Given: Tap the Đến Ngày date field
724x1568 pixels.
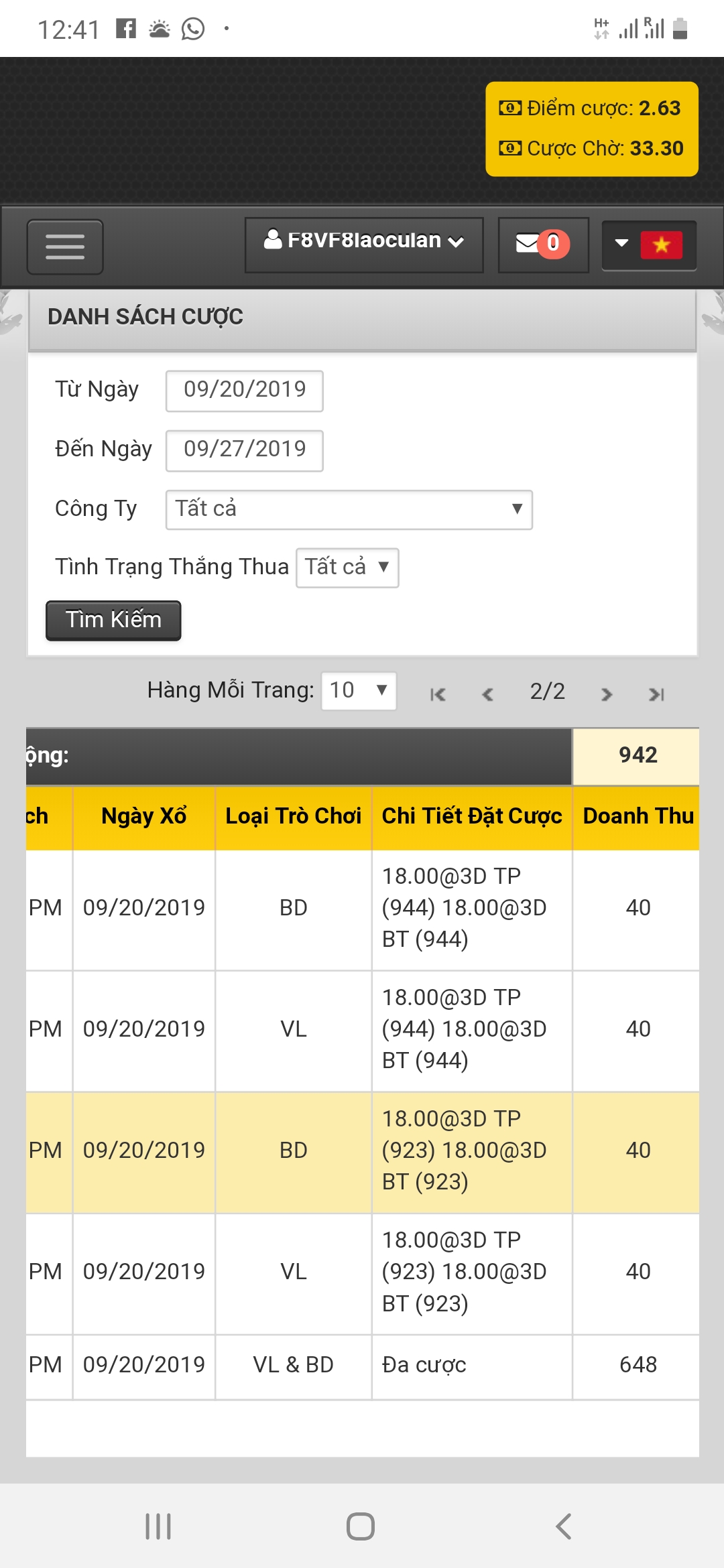Looking at the screenshot, I should coord(245,450).
